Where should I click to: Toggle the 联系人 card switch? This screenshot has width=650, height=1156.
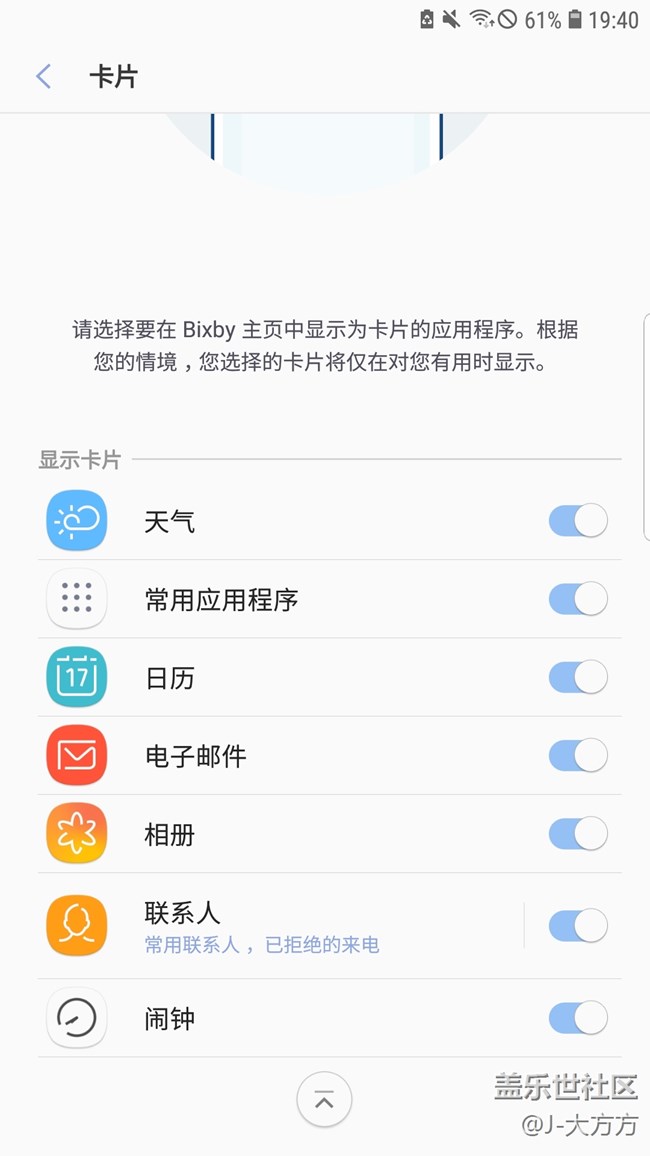point(579,926)
